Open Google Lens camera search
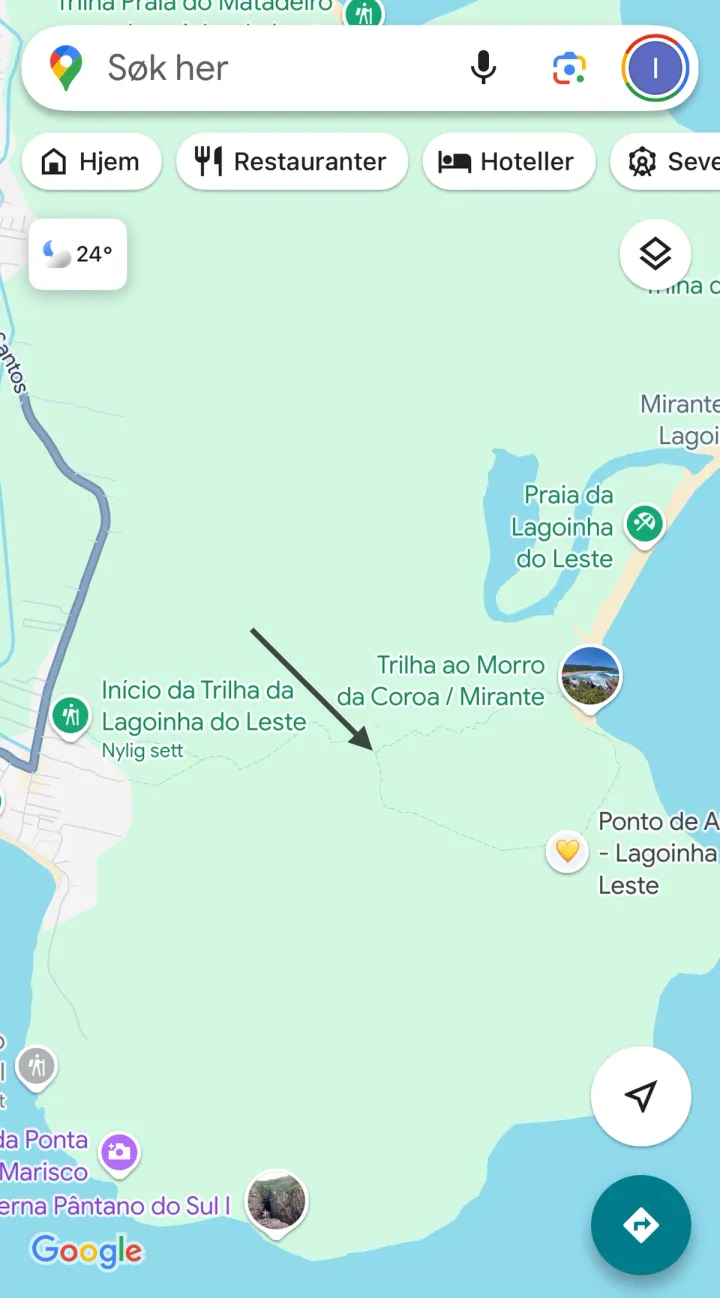Screen dimensions: 720x1298 point(569,68)
